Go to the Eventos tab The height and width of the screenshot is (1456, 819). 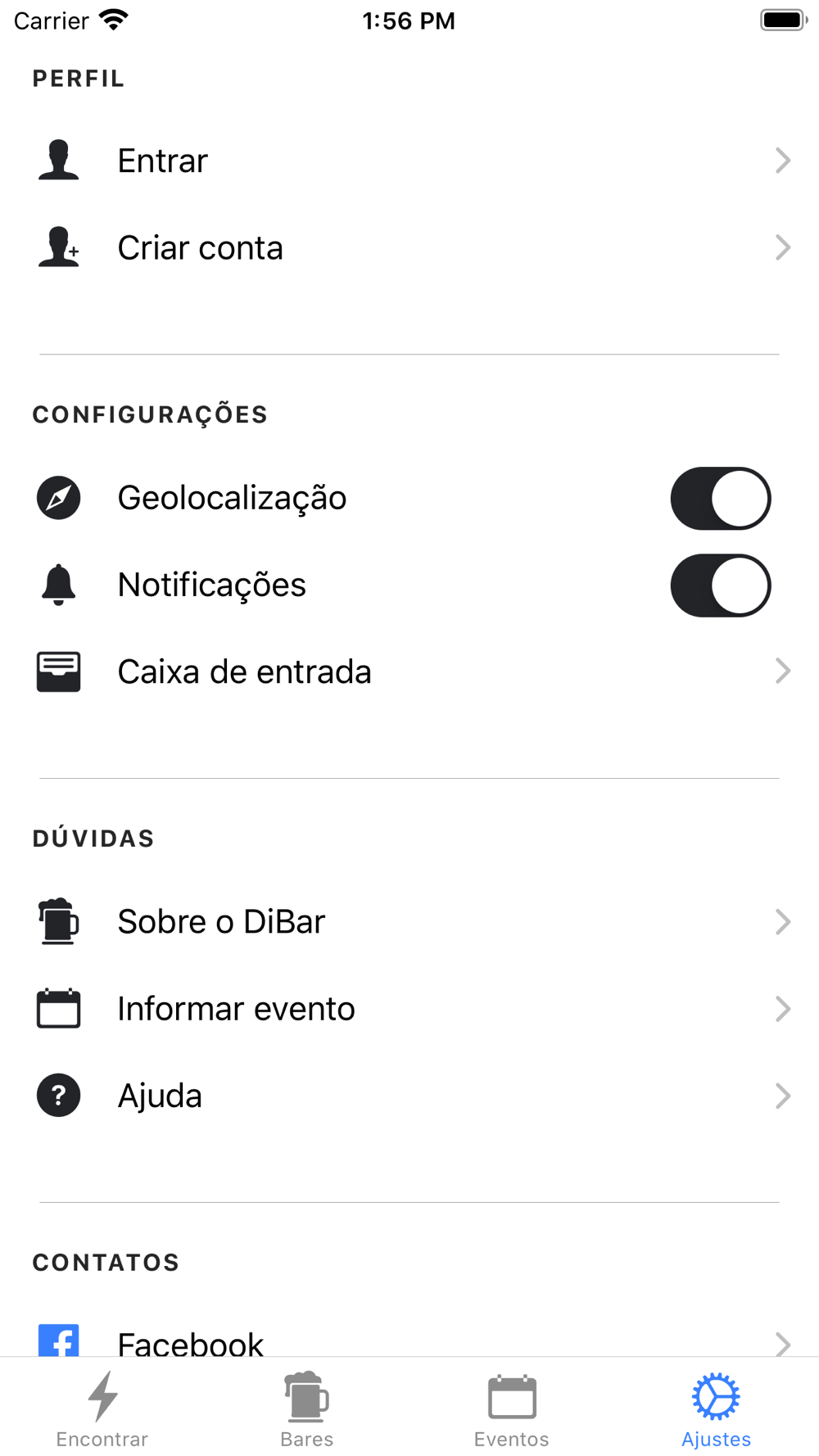512,1409
